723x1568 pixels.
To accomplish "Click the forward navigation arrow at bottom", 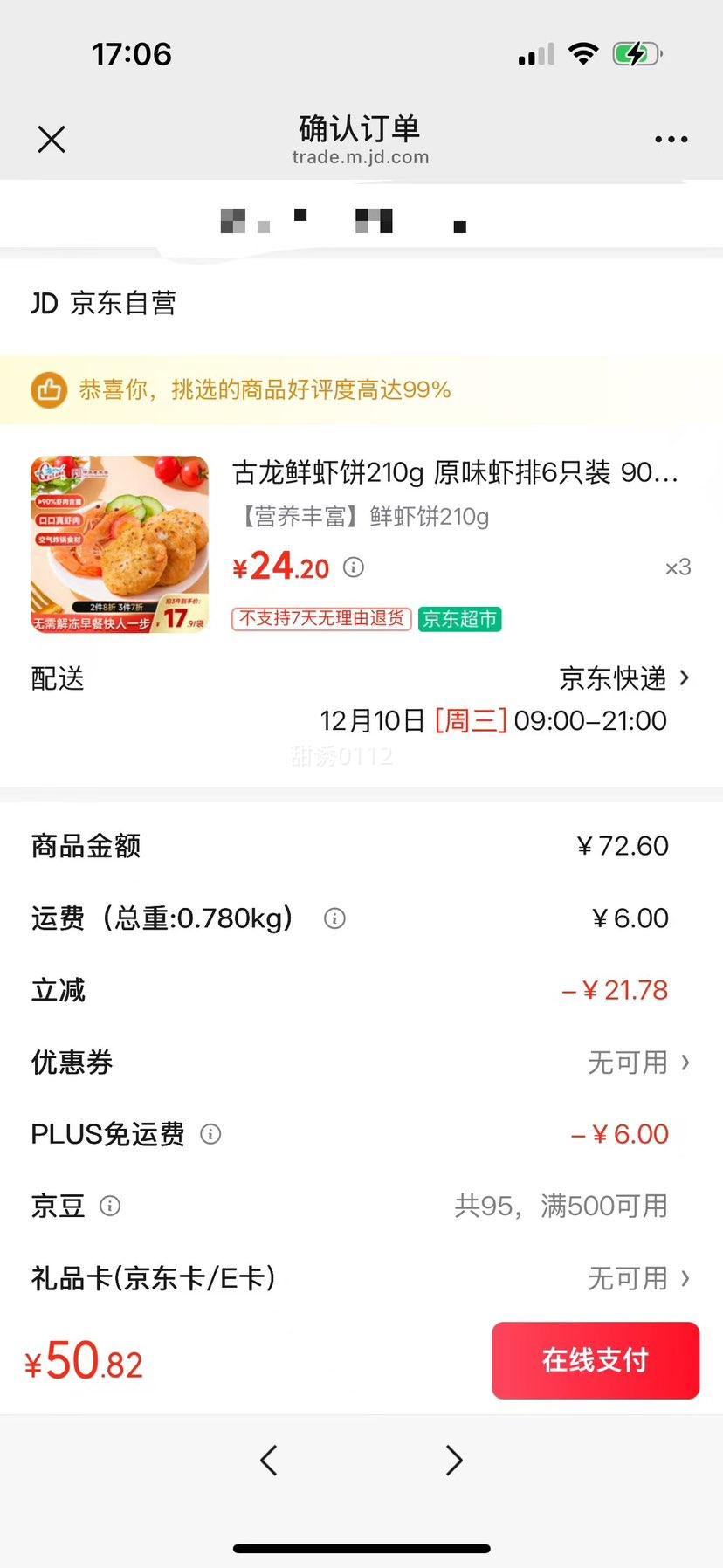I will pos(453,1460).
